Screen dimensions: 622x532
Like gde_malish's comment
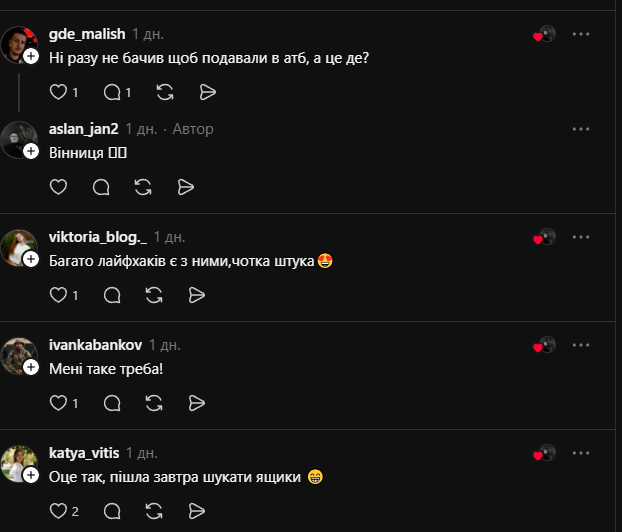pos(58,92)
